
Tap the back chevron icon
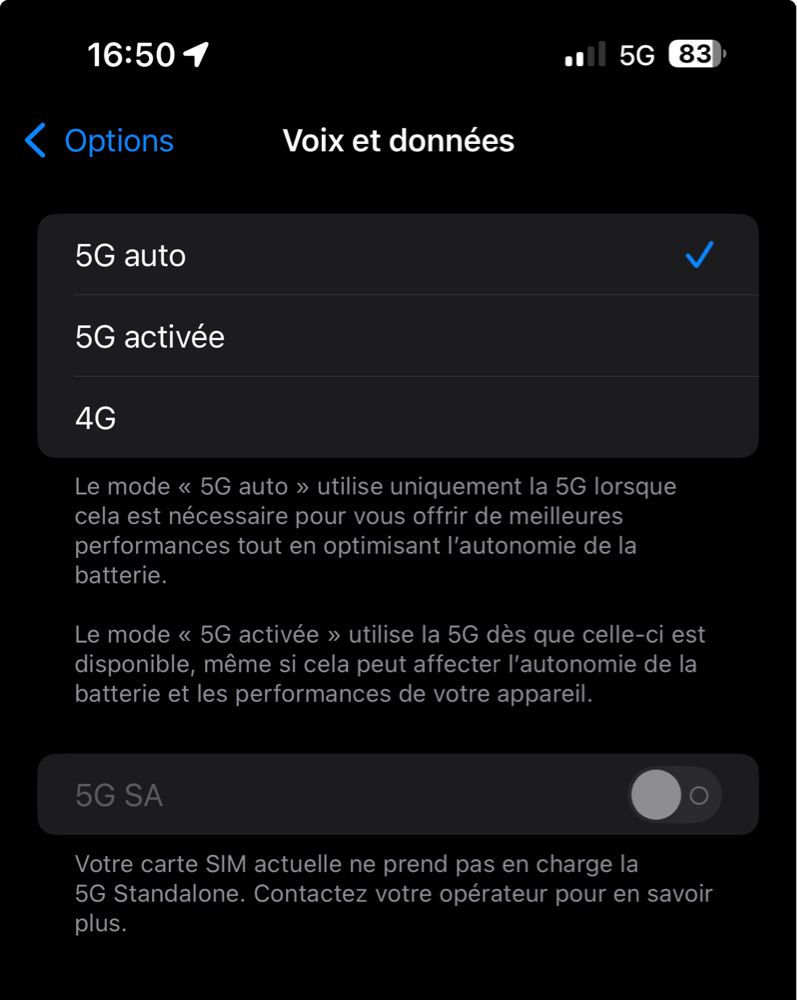click(x=33, y=141)
